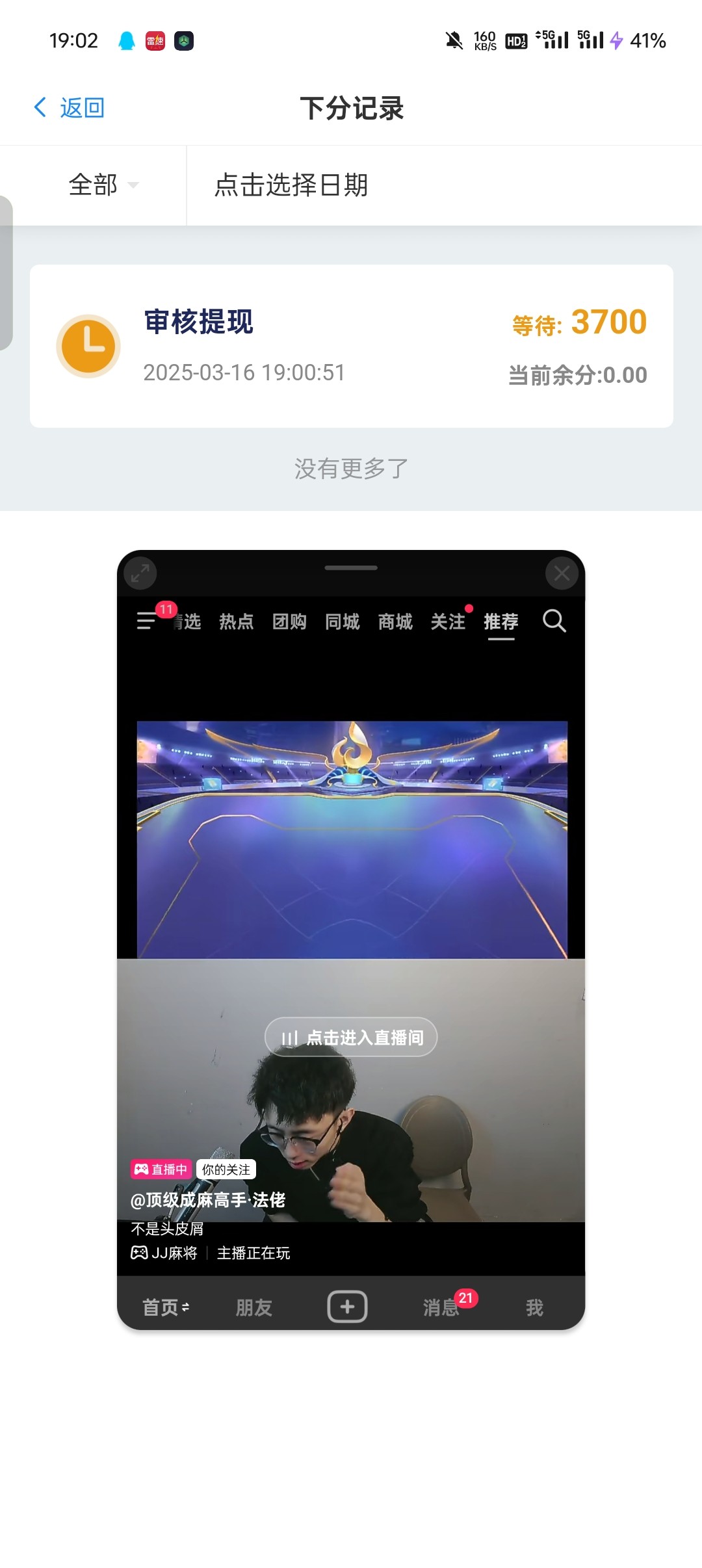Open the 顶级成麻高手·法佬 streamer profile

pos(208,1200)
